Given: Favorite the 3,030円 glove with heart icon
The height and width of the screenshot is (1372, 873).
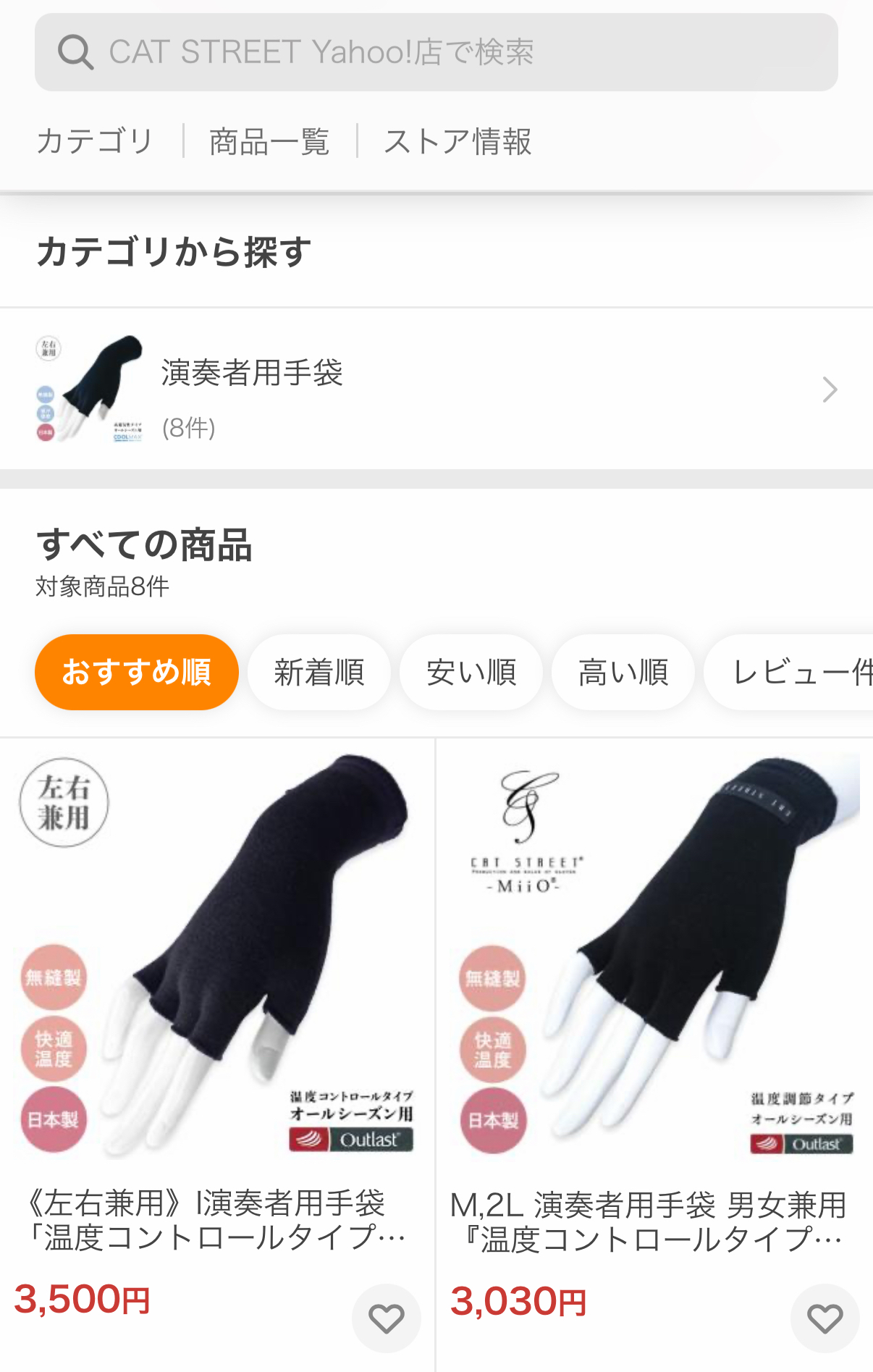Looking at the screenshot, I should point(824,1318).
